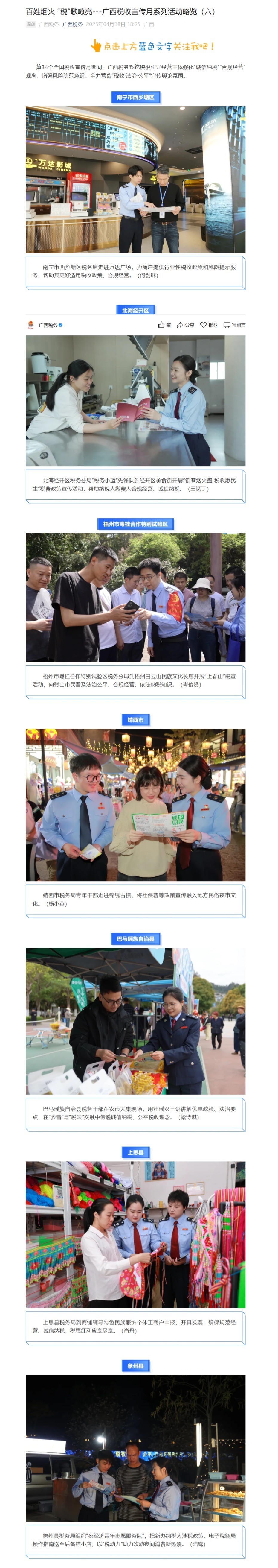The width and height of the screenshot is (278, 1568).
Task: Open the 广西税务 profile in the floating bar
Action: pos(48,325)
